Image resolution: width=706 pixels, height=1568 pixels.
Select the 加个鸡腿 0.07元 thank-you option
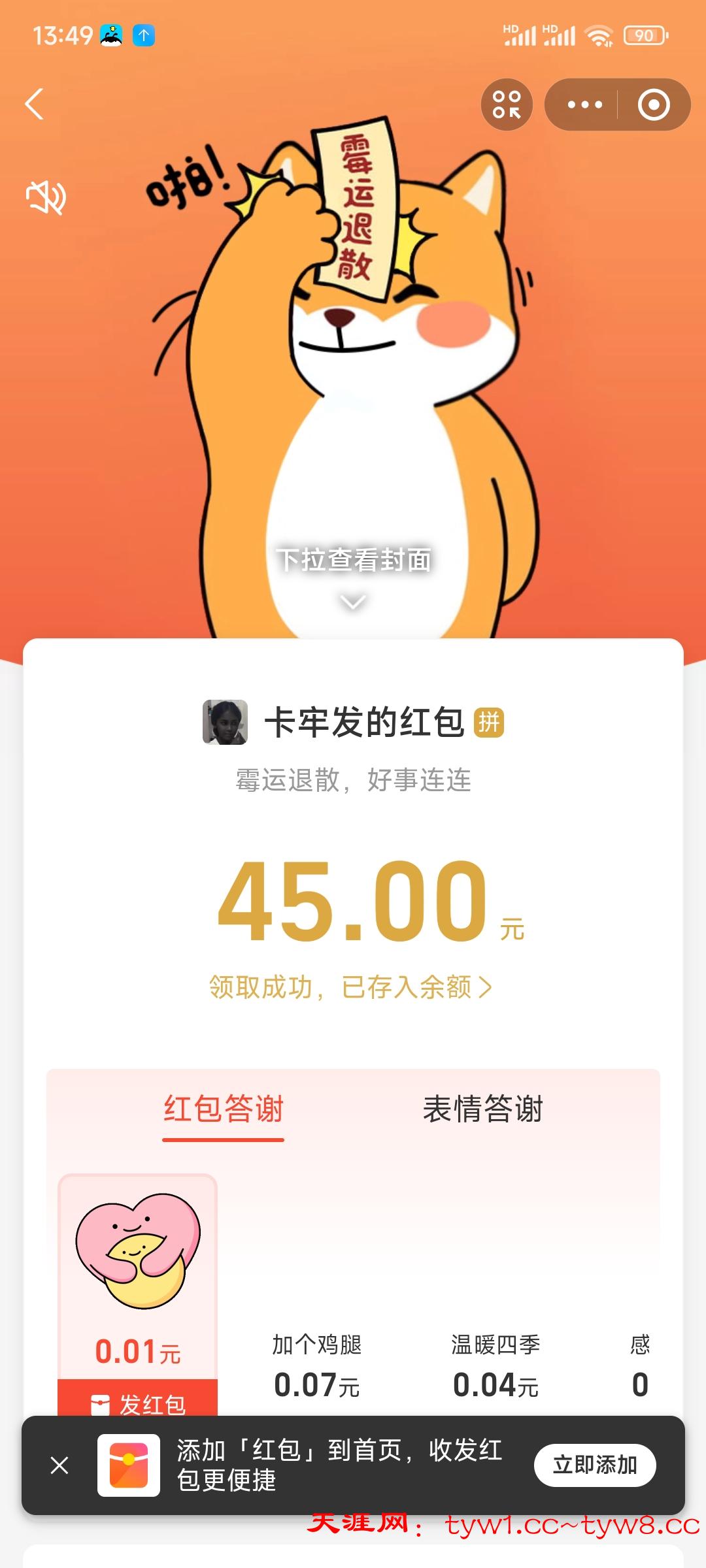tap(317, 1367)
